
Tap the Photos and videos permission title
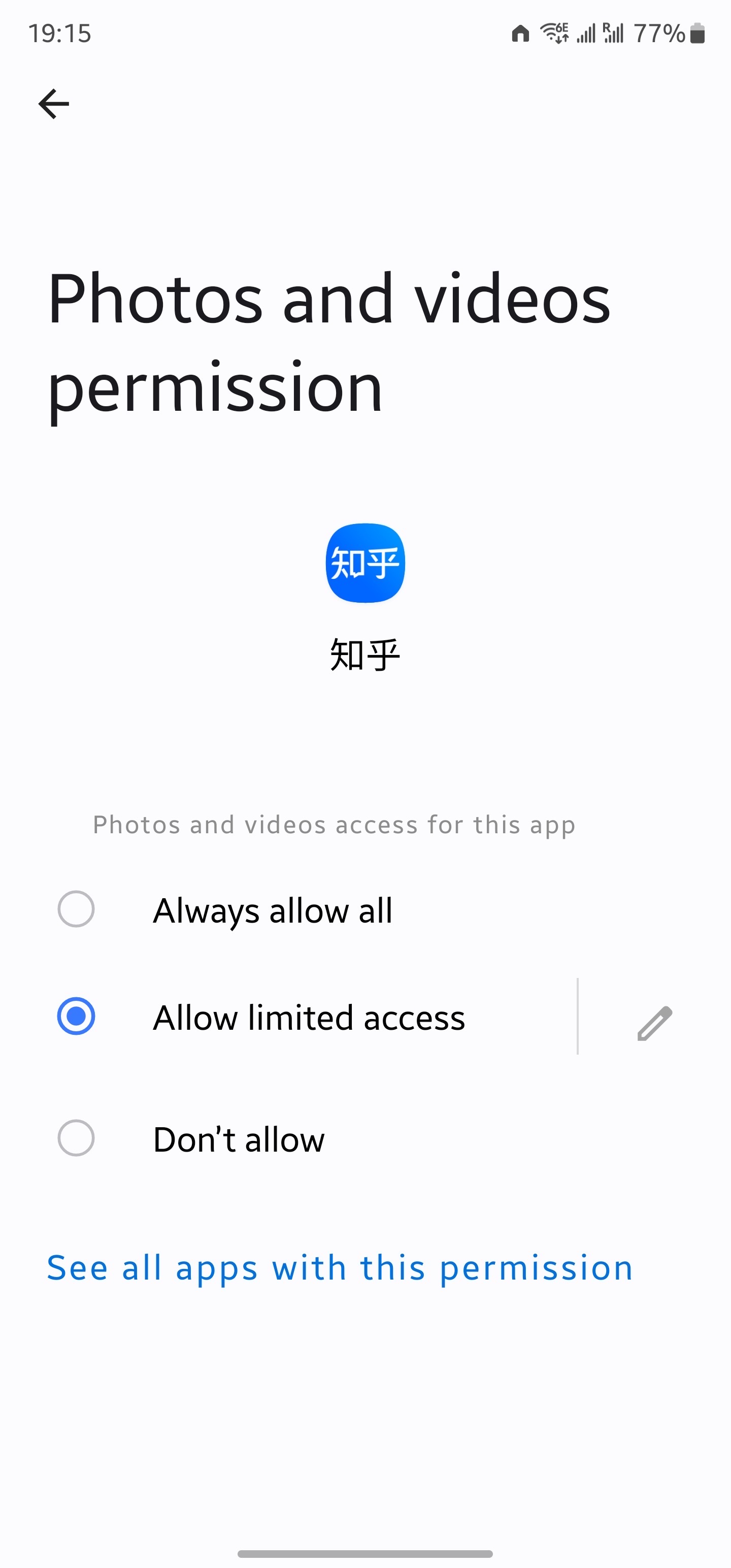(328, 341)
